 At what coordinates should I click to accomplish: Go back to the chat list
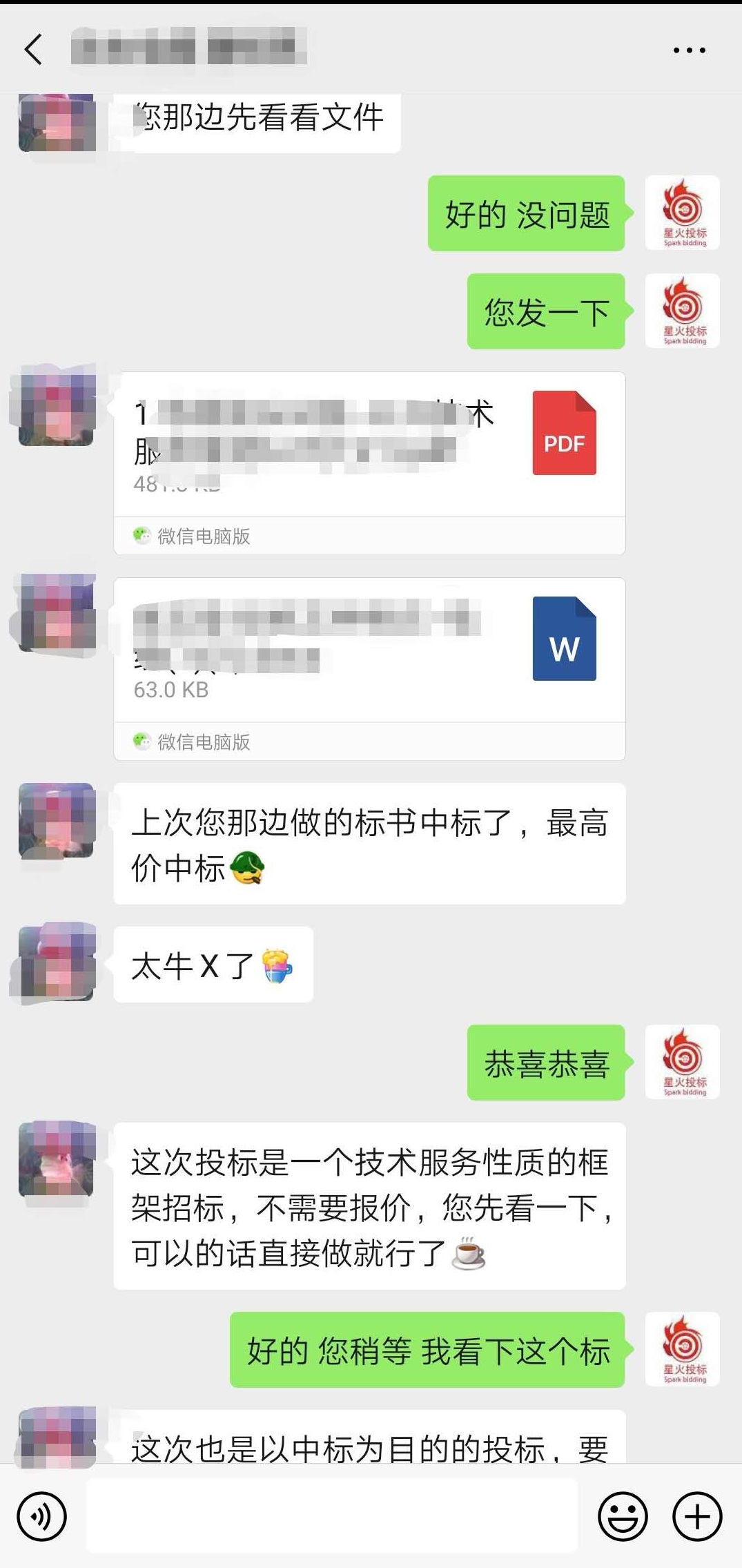click(x=33, y=50)
